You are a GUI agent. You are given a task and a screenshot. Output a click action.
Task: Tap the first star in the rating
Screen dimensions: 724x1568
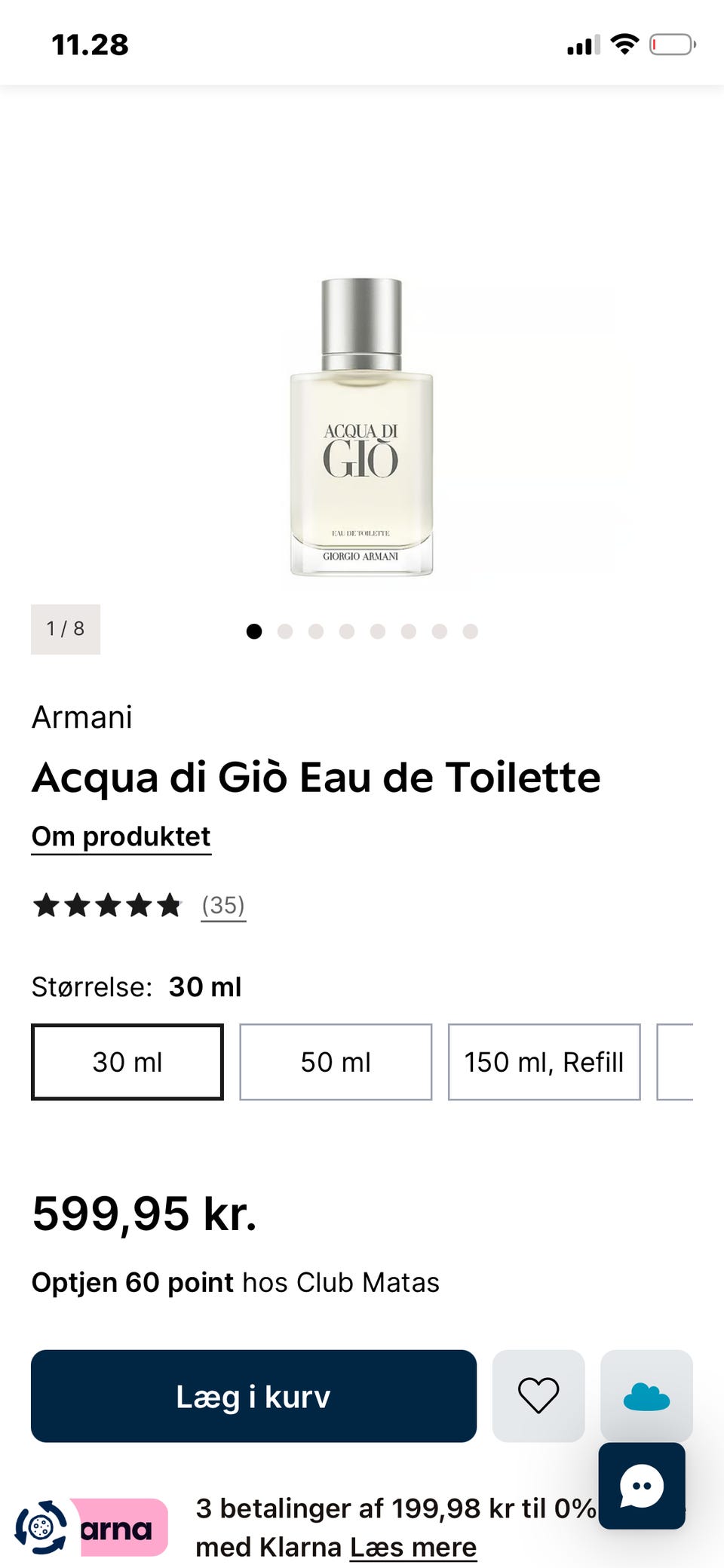pyautogui.click(x=47, y=905)
